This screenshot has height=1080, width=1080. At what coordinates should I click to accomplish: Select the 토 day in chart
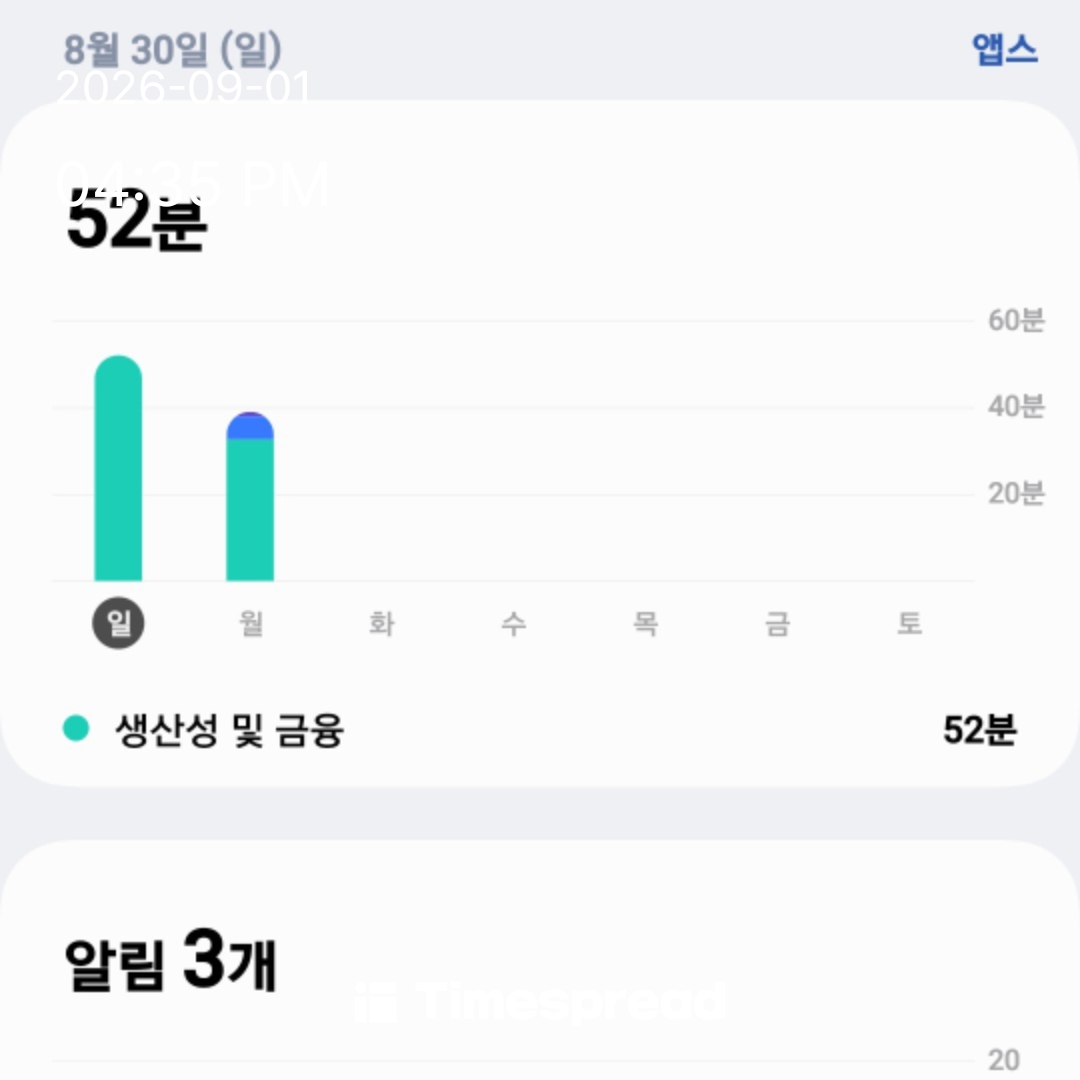909,623
